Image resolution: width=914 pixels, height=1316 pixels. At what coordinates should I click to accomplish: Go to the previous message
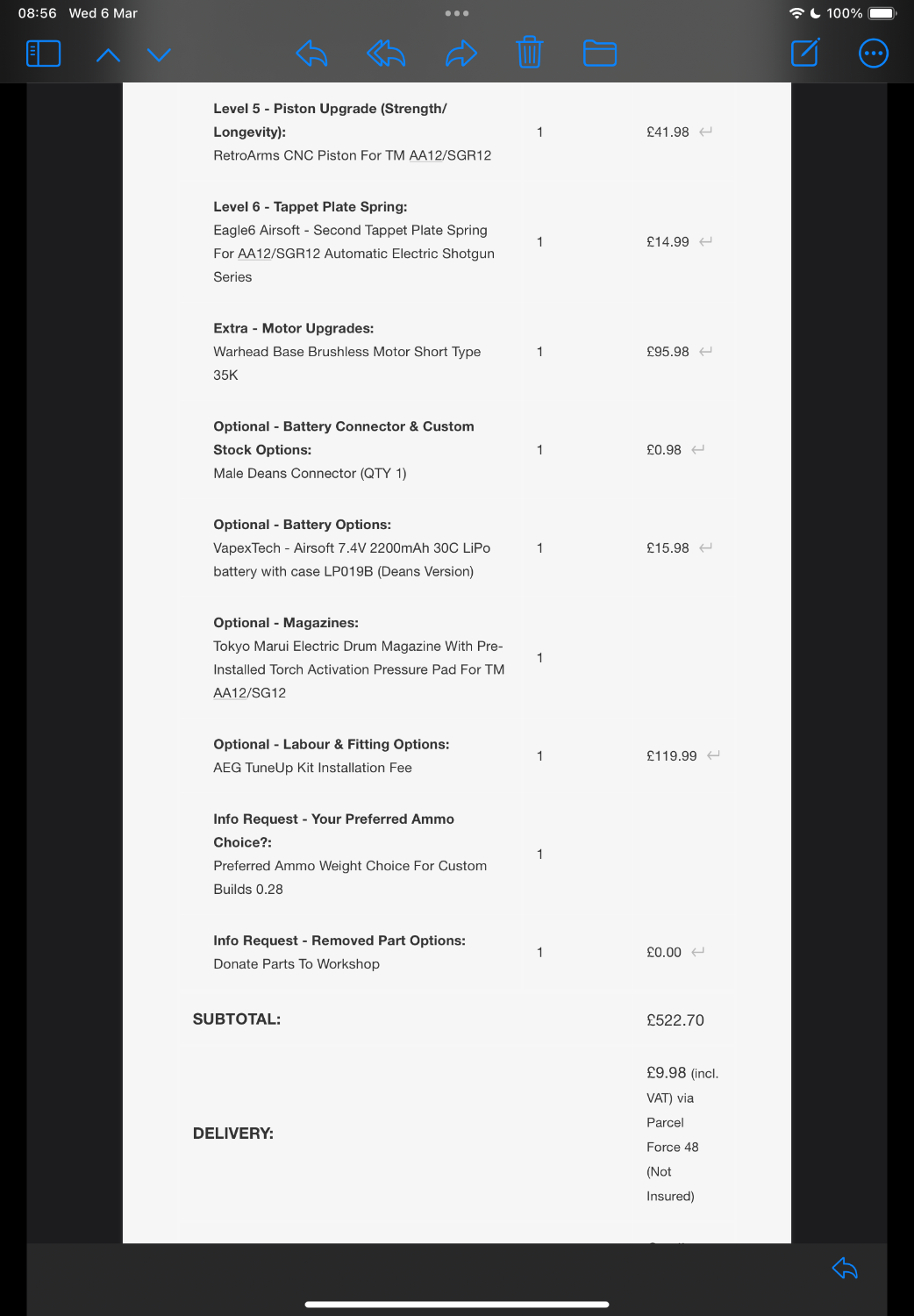pos(108,55)
